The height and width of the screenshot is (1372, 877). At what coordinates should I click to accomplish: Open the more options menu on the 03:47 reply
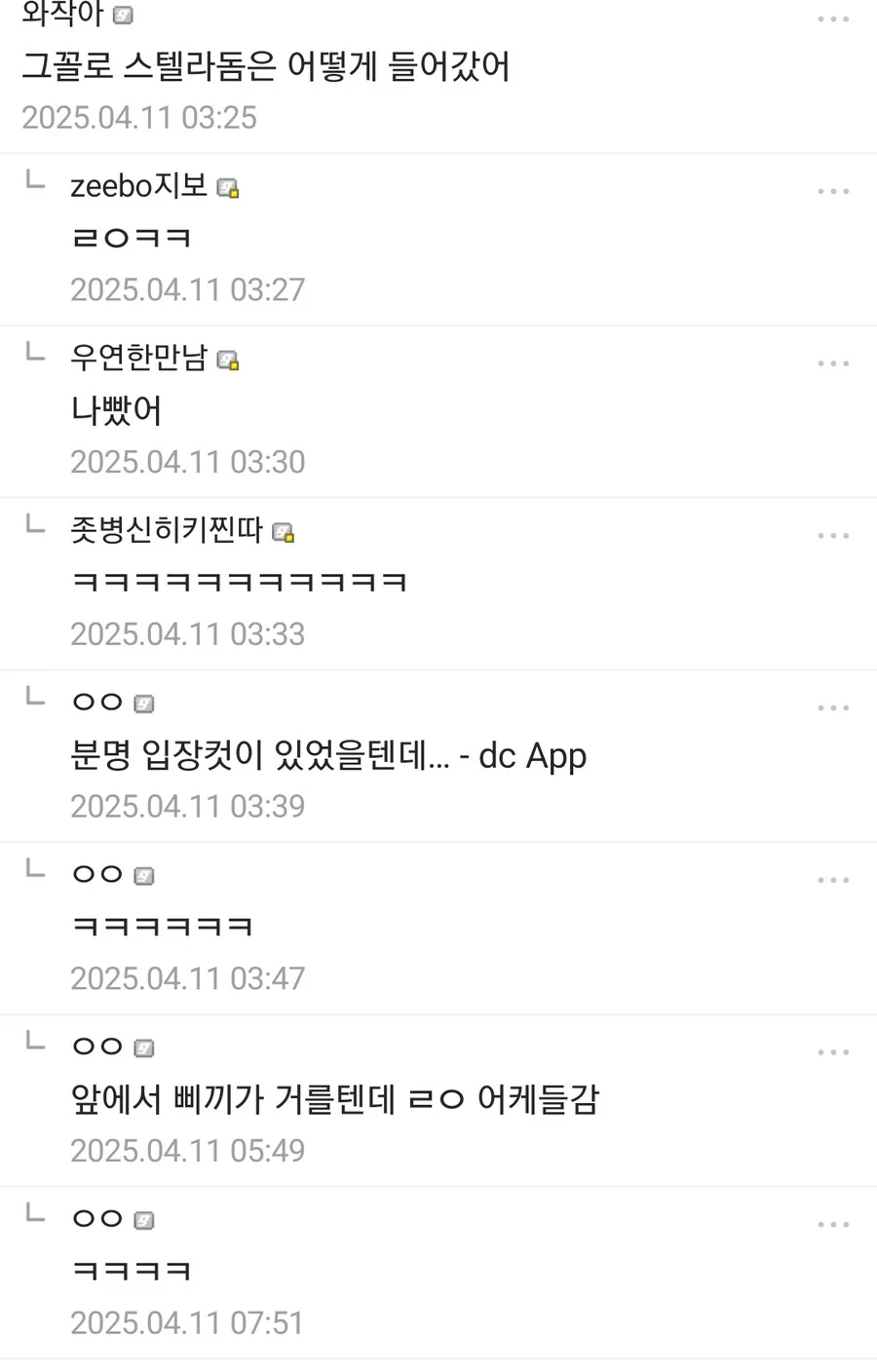pos(833,880)
